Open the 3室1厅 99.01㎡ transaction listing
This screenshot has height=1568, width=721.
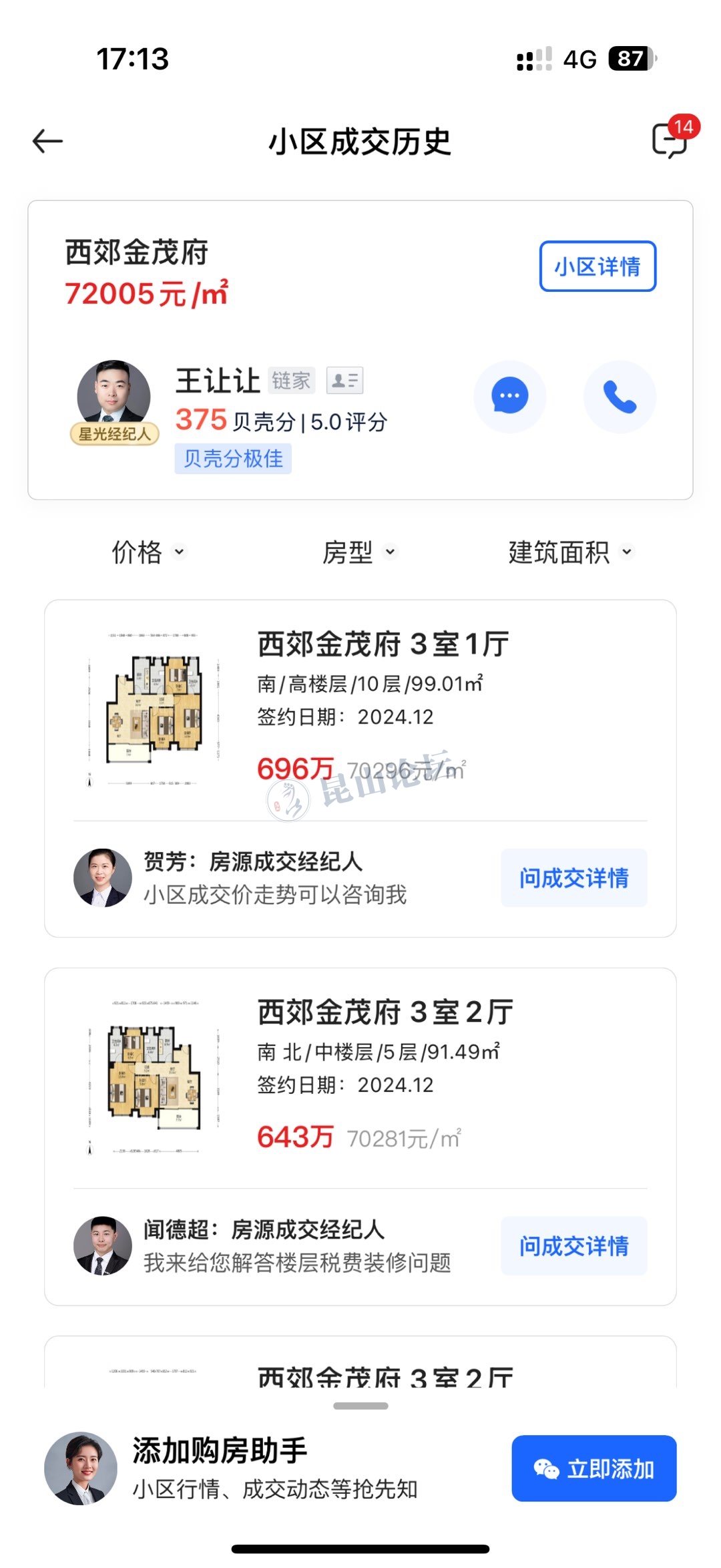383,708
